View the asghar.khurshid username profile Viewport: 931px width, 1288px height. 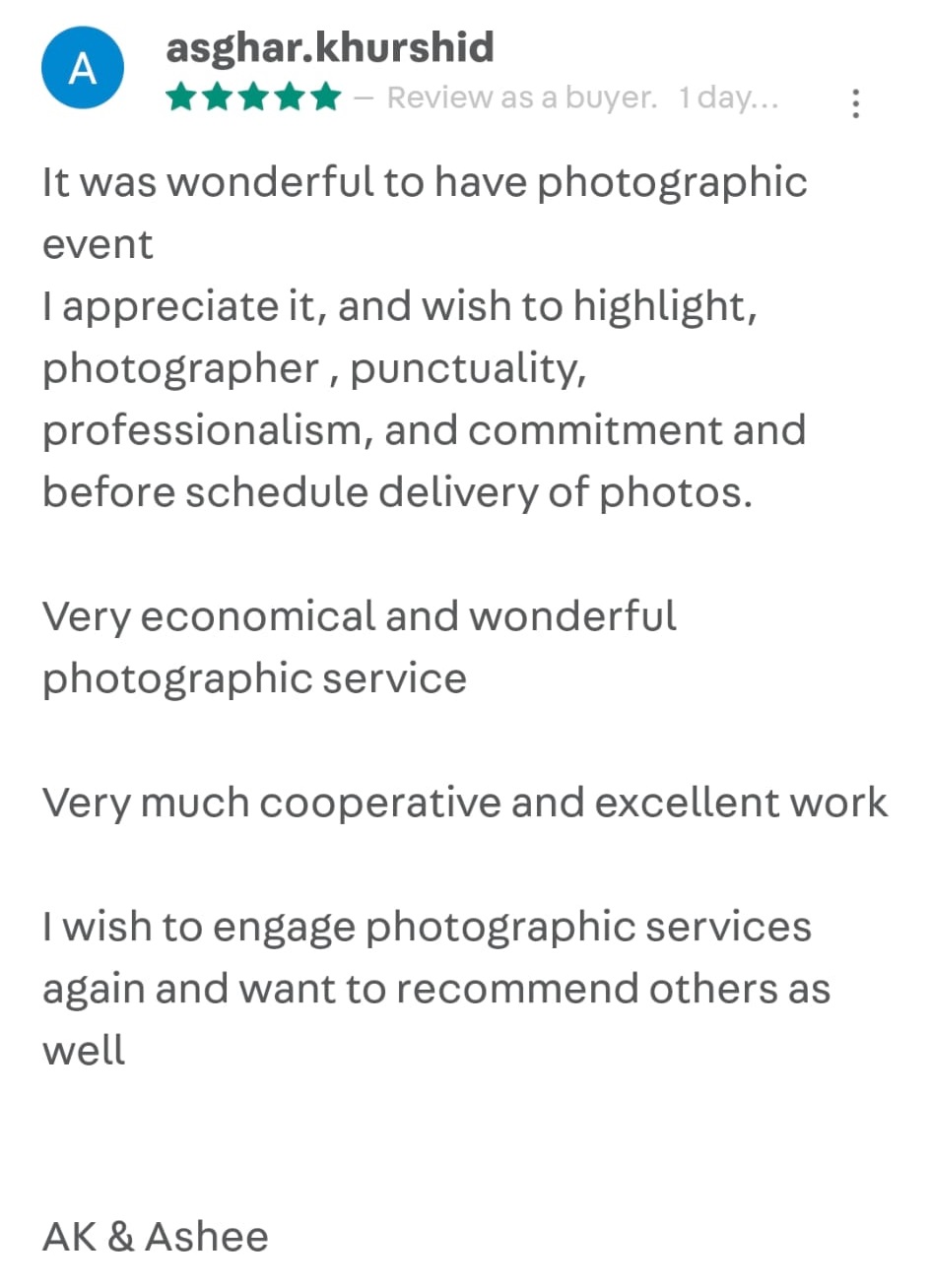click(330, 46)
